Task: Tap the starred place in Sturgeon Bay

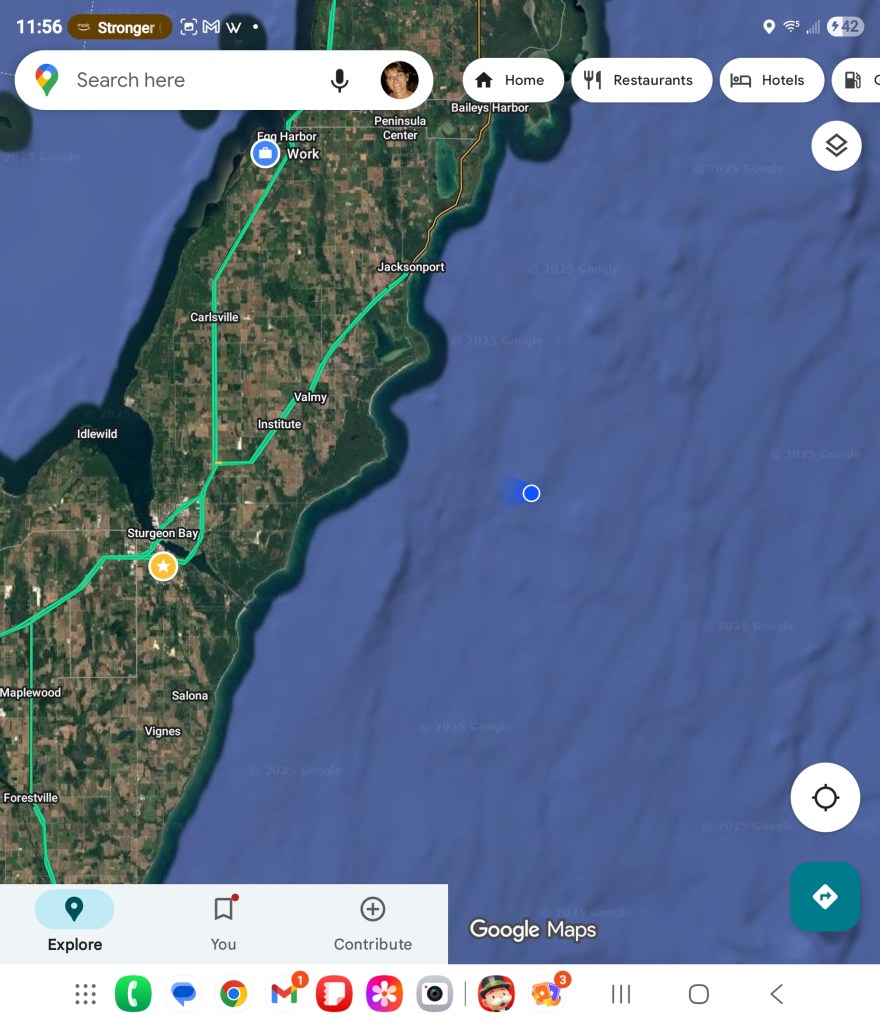Action: tap(163, 567)
